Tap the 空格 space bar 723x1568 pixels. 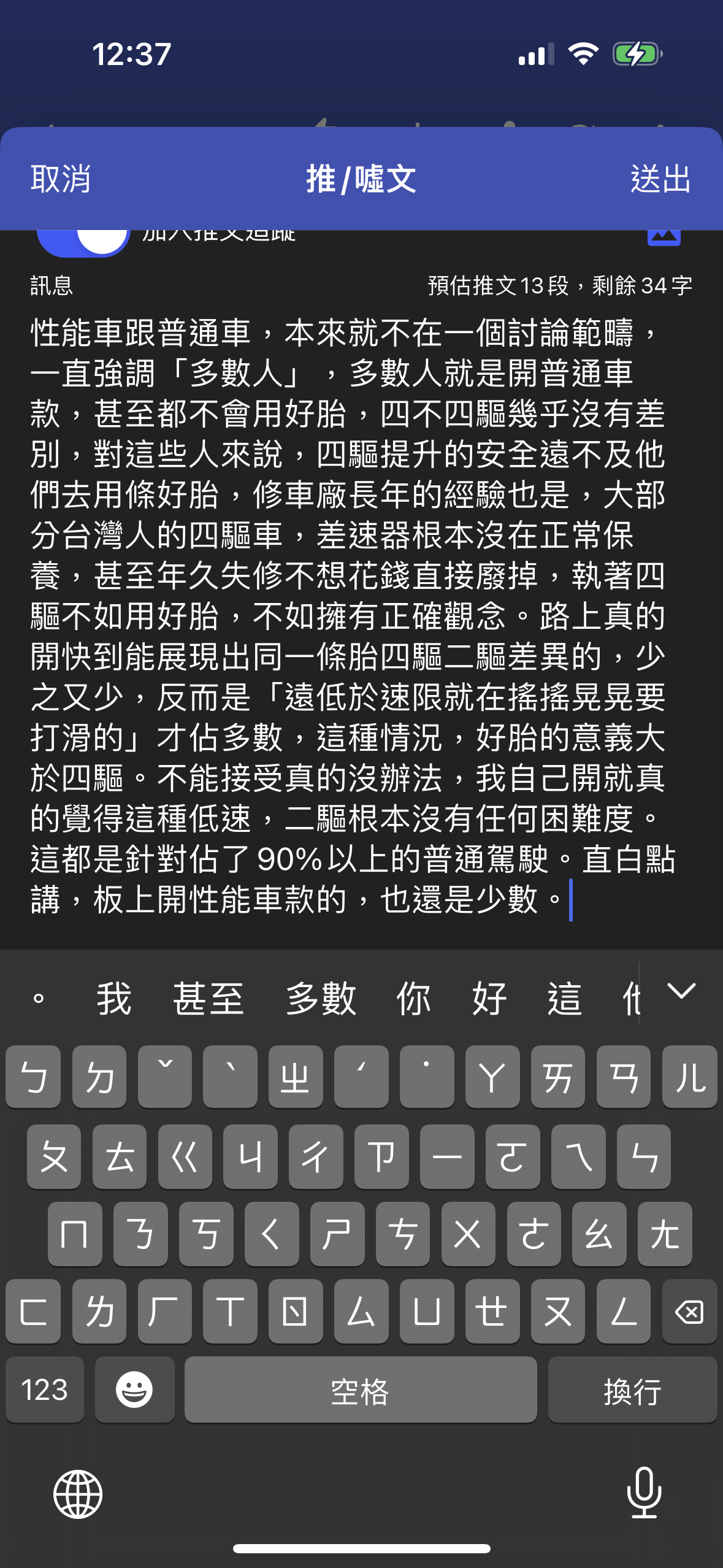(x=360, y=1390)
